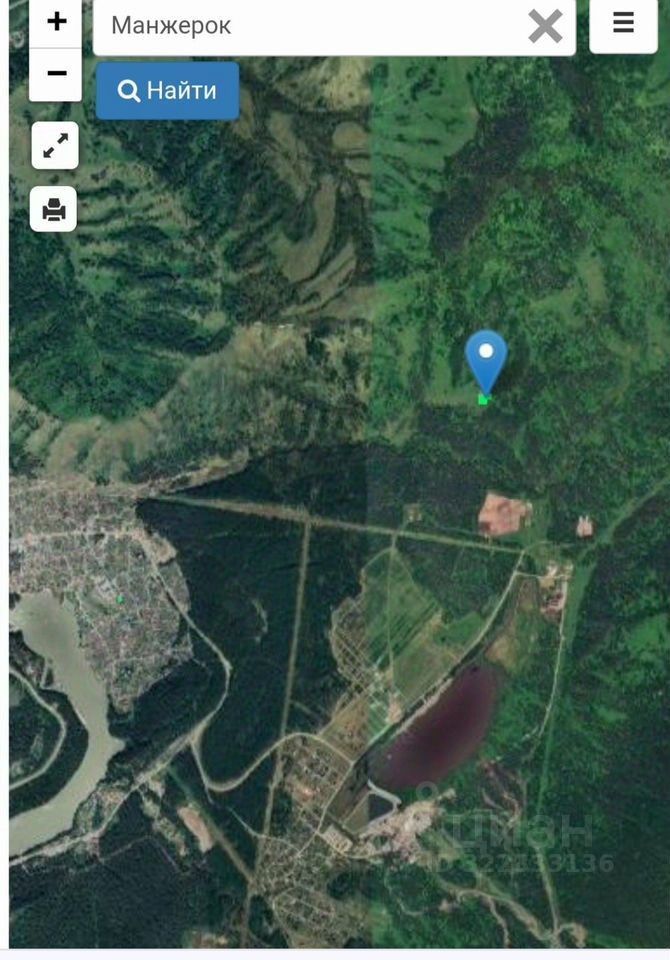This screenshot has height=960, width=670.
Task: Open the hamburger menu
Action: (624, 24)
